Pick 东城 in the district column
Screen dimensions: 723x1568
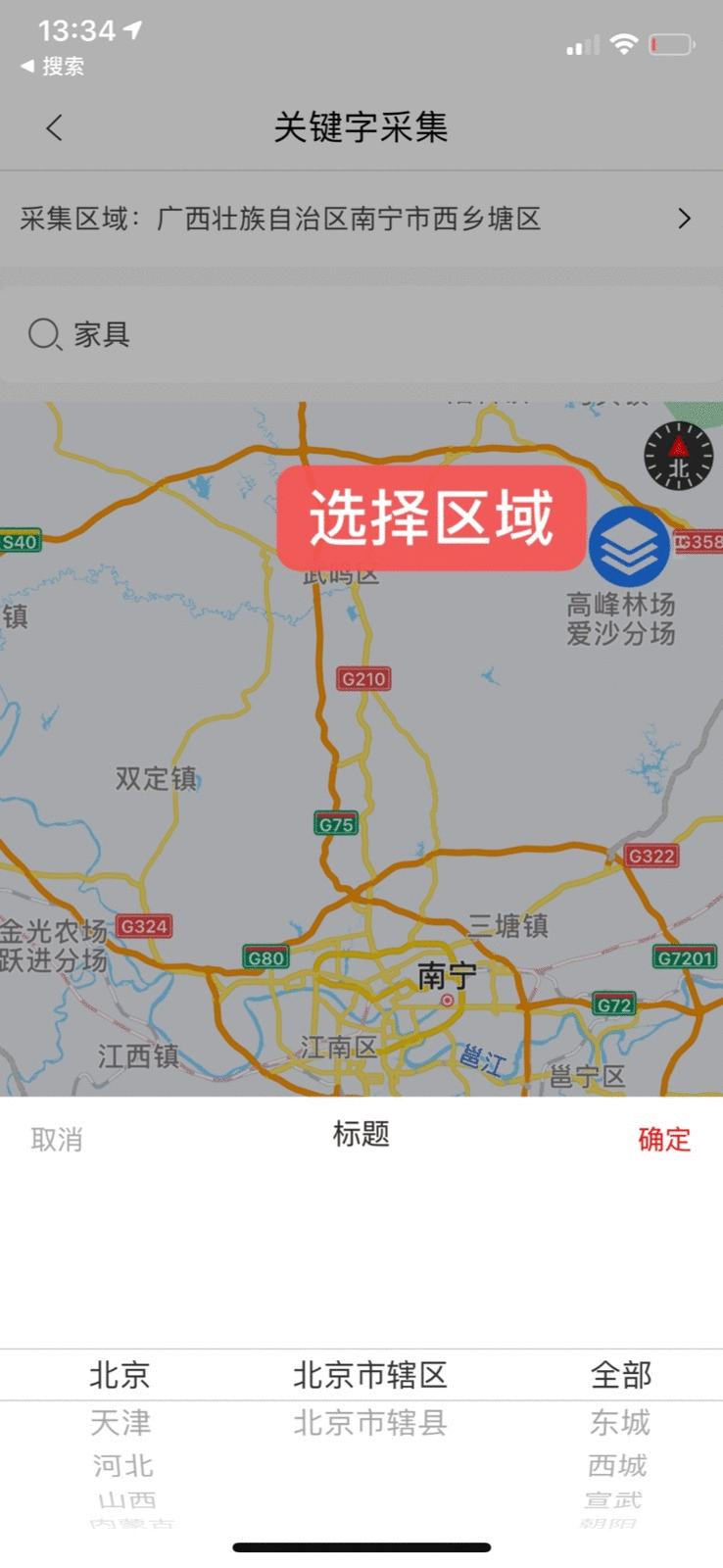tap(620, 1422)
